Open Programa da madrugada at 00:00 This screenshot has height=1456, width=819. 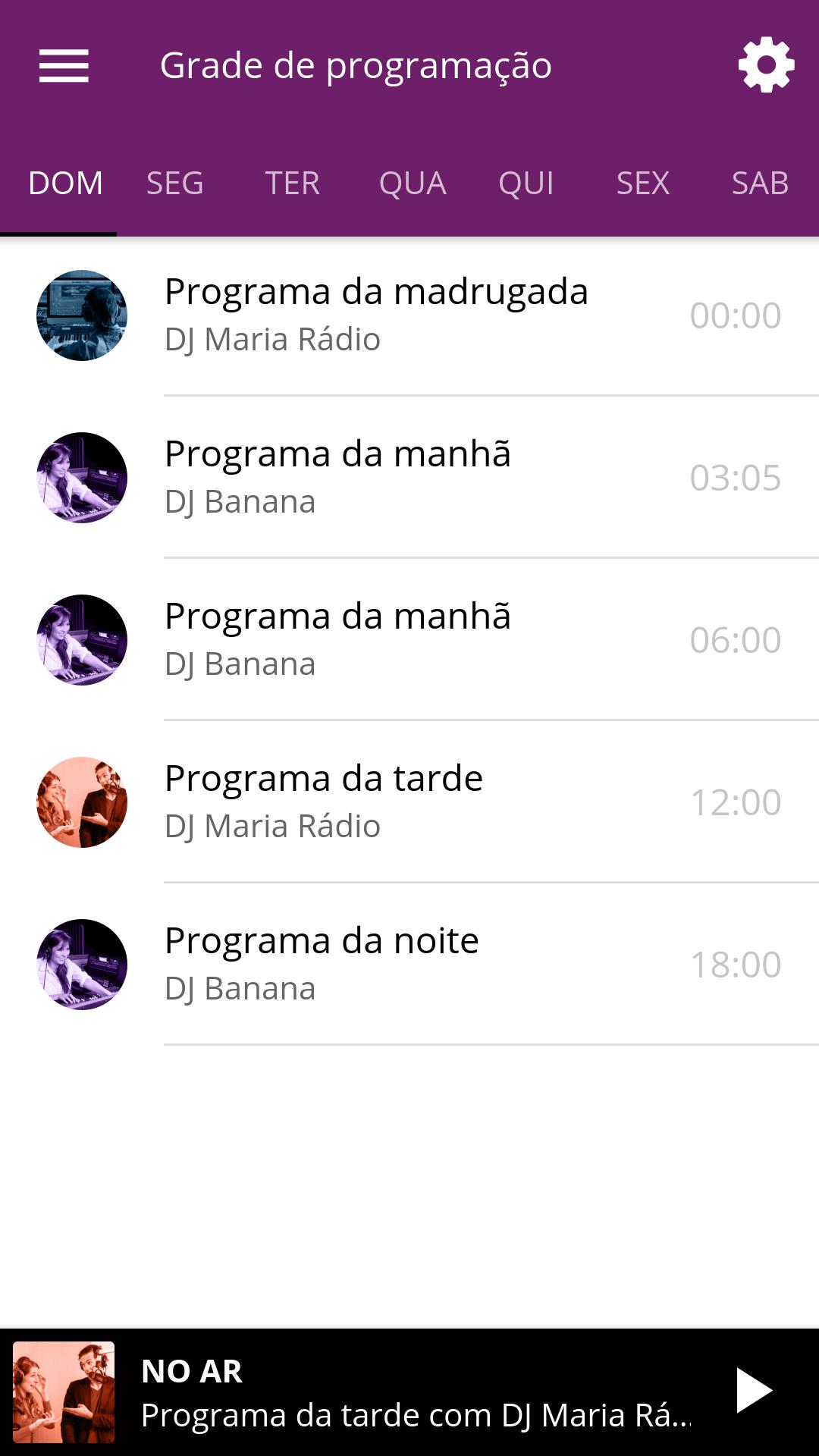(409, 315)
